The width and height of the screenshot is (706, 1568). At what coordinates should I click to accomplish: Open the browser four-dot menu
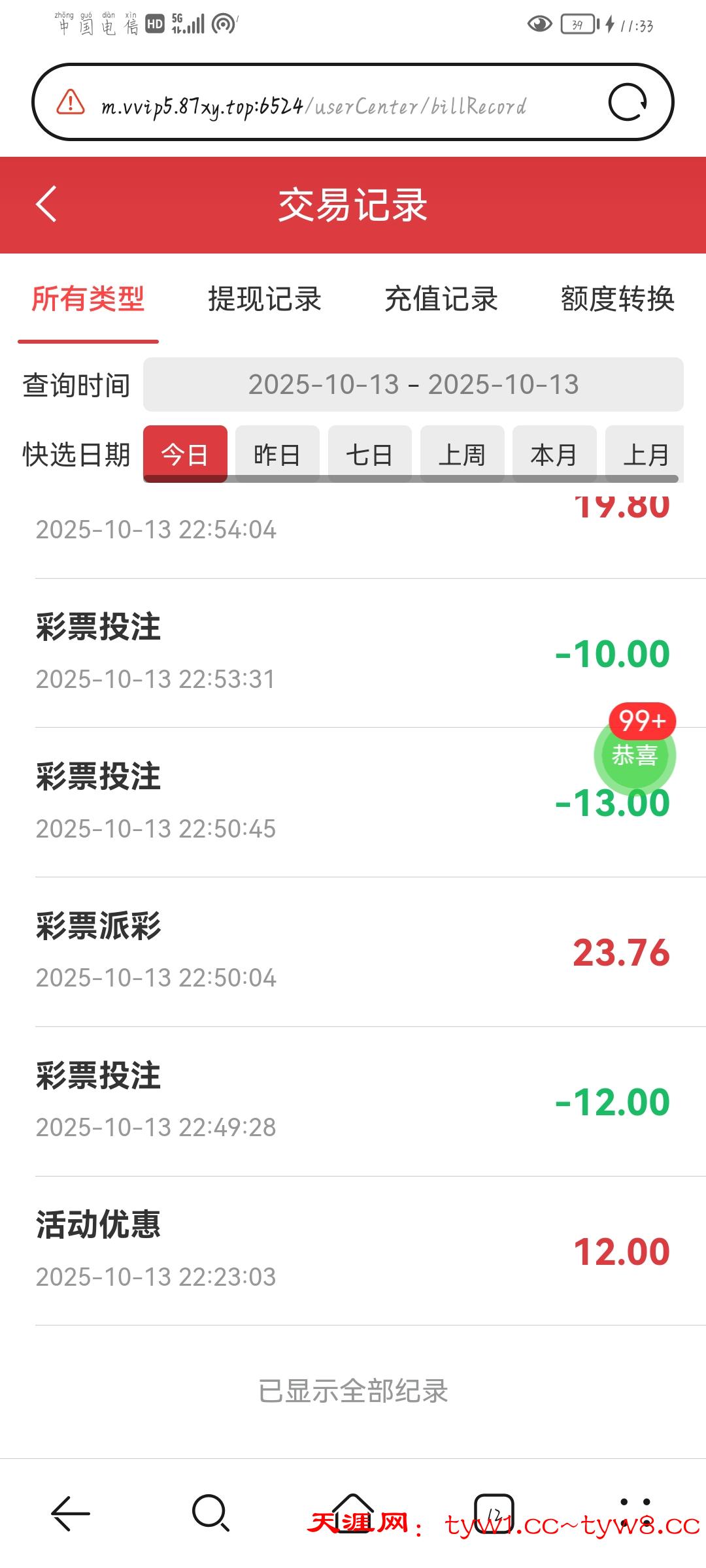(x=635, y=1512)
